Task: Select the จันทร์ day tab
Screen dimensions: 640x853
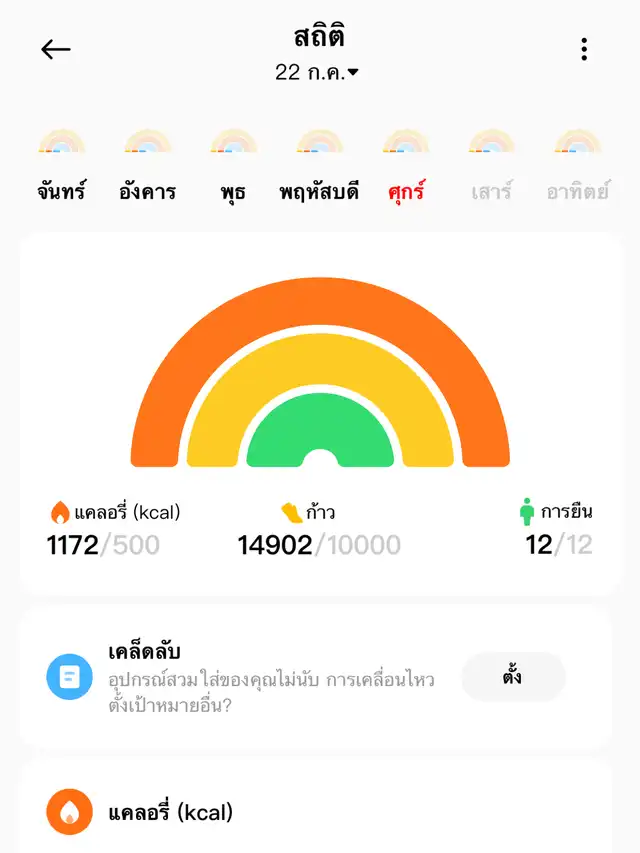Action: [x=62, y=167]
